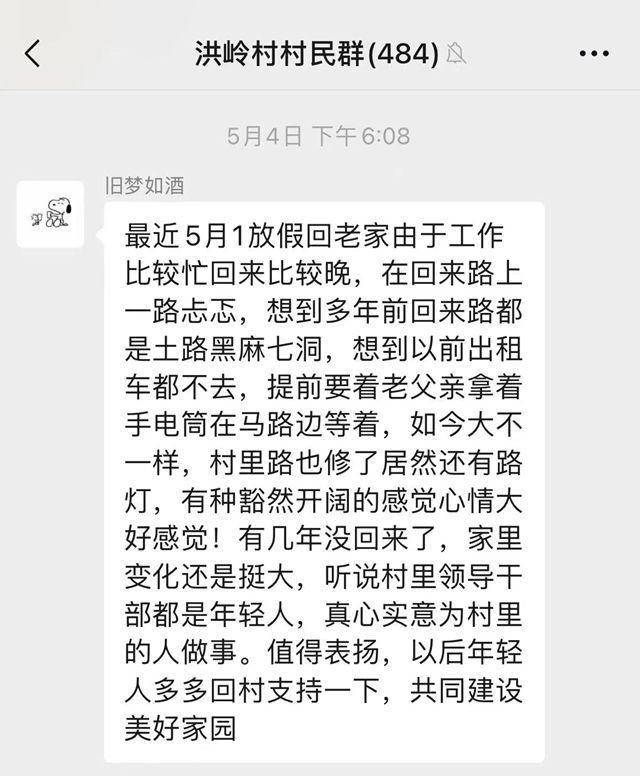This screenshot has width=640, height=776.
Task: Open group chat details menu
Action: [593, 53]
